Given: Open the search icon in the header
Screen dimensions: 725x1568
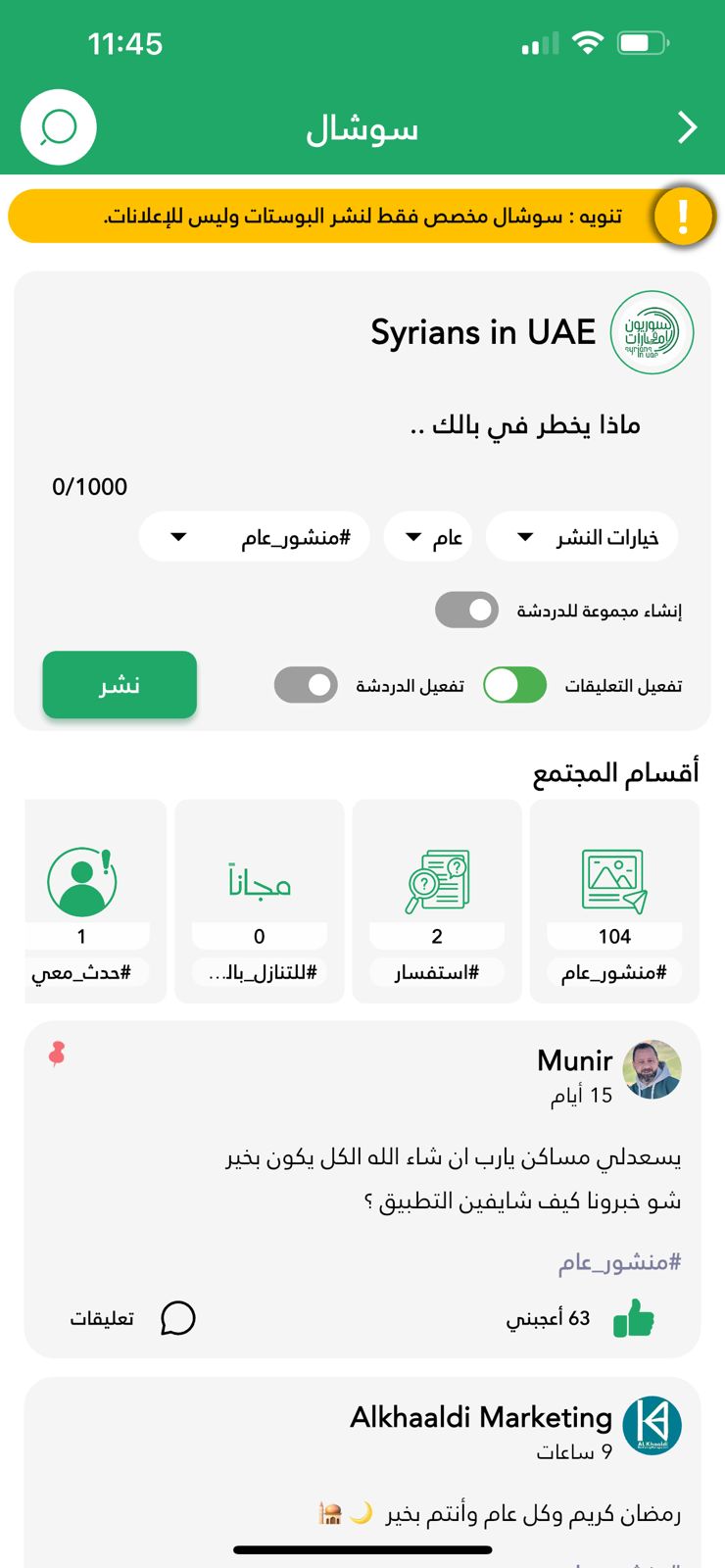Looking at the screenshot, I should pos(59,127).
